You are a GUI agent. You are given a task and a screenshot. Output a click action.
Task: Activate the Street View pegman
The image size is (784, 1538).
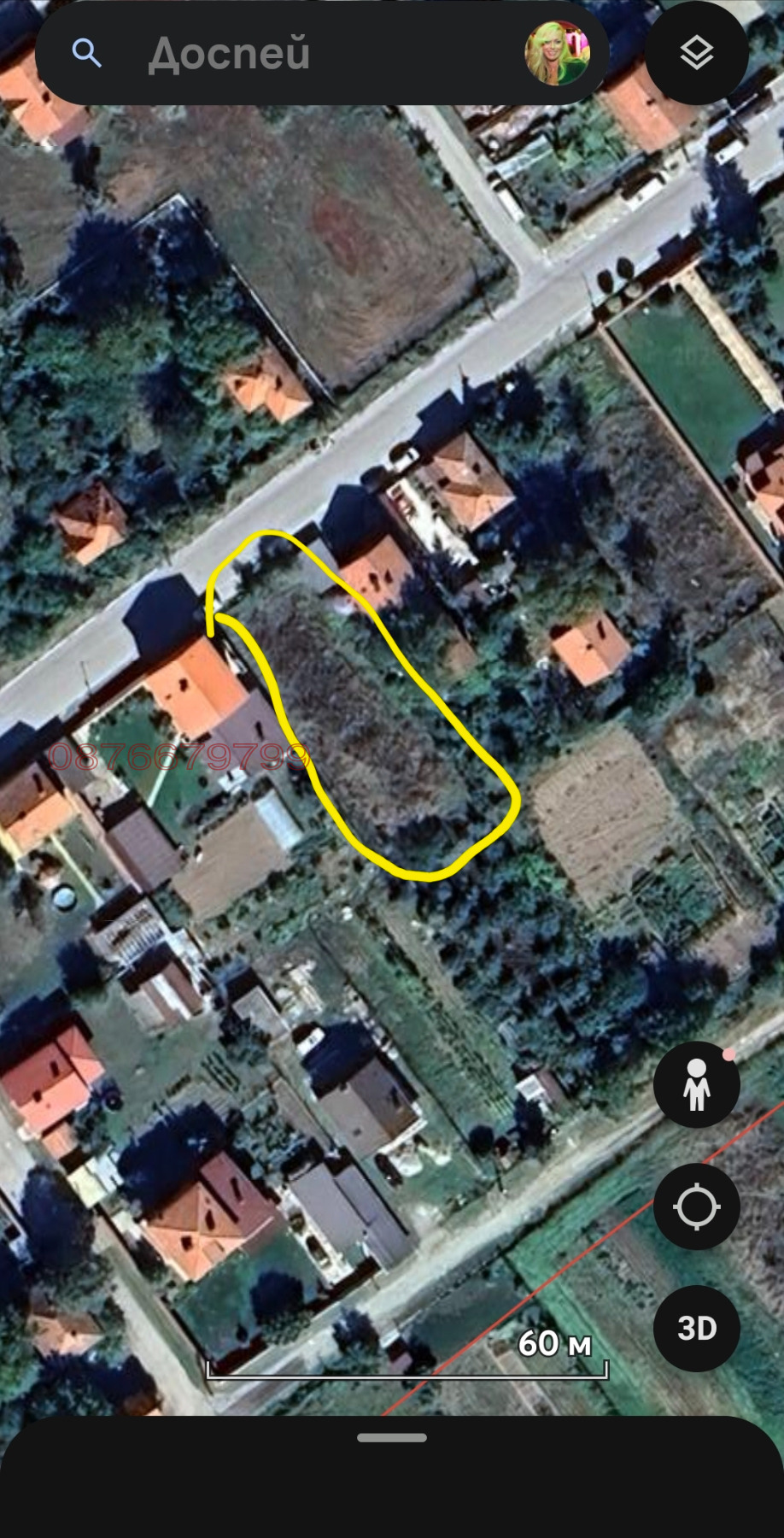[697, 1086]
